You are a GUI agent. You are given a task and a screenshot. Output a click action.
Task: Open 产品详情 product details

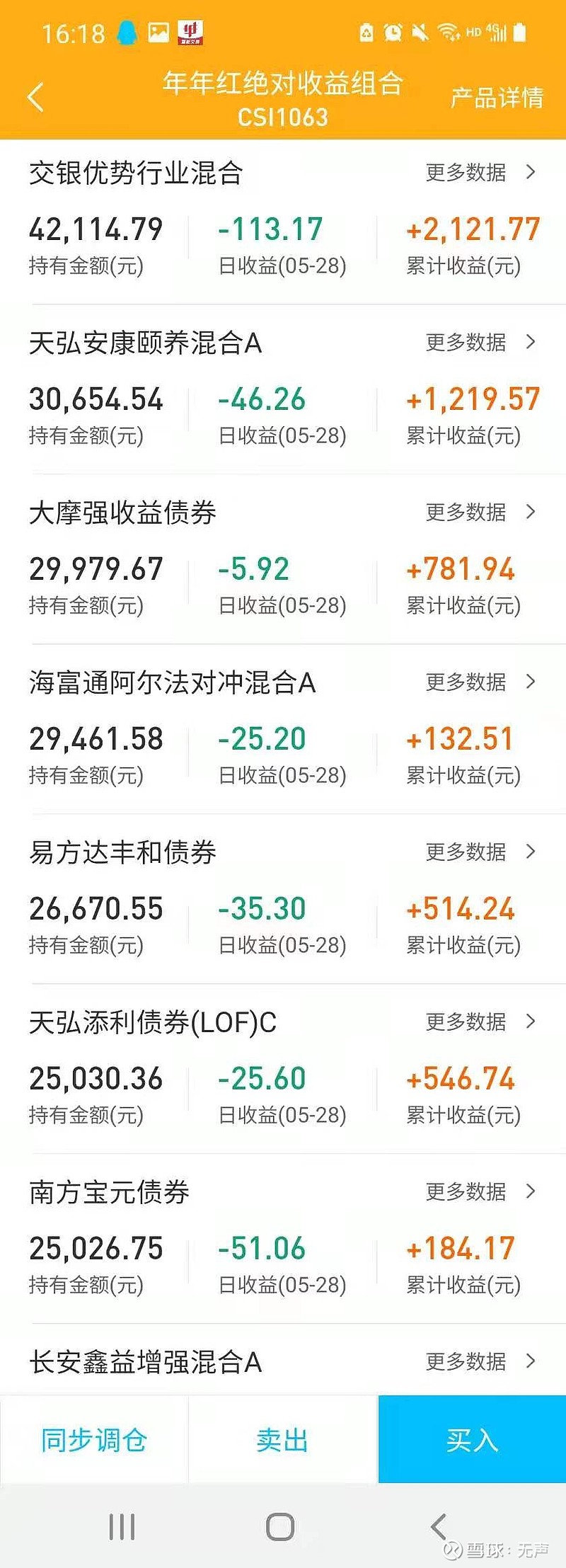coord(497,98)
